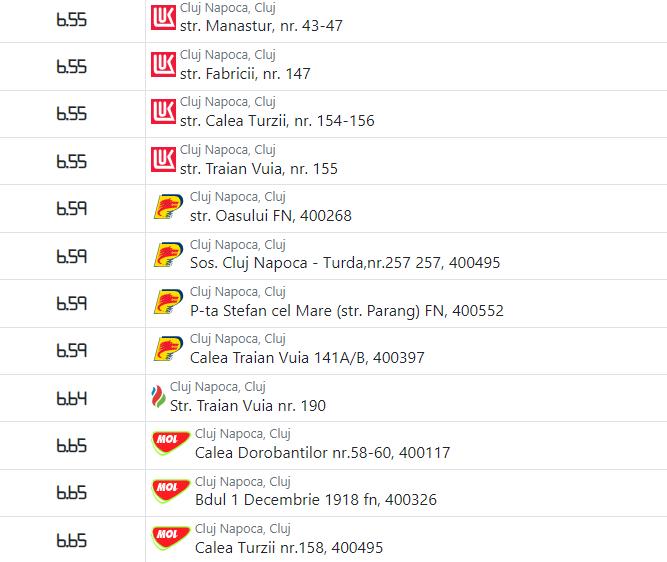Open Lukoil station at str. Traian Vuia 155
The image size is (667, 562).
259,168
